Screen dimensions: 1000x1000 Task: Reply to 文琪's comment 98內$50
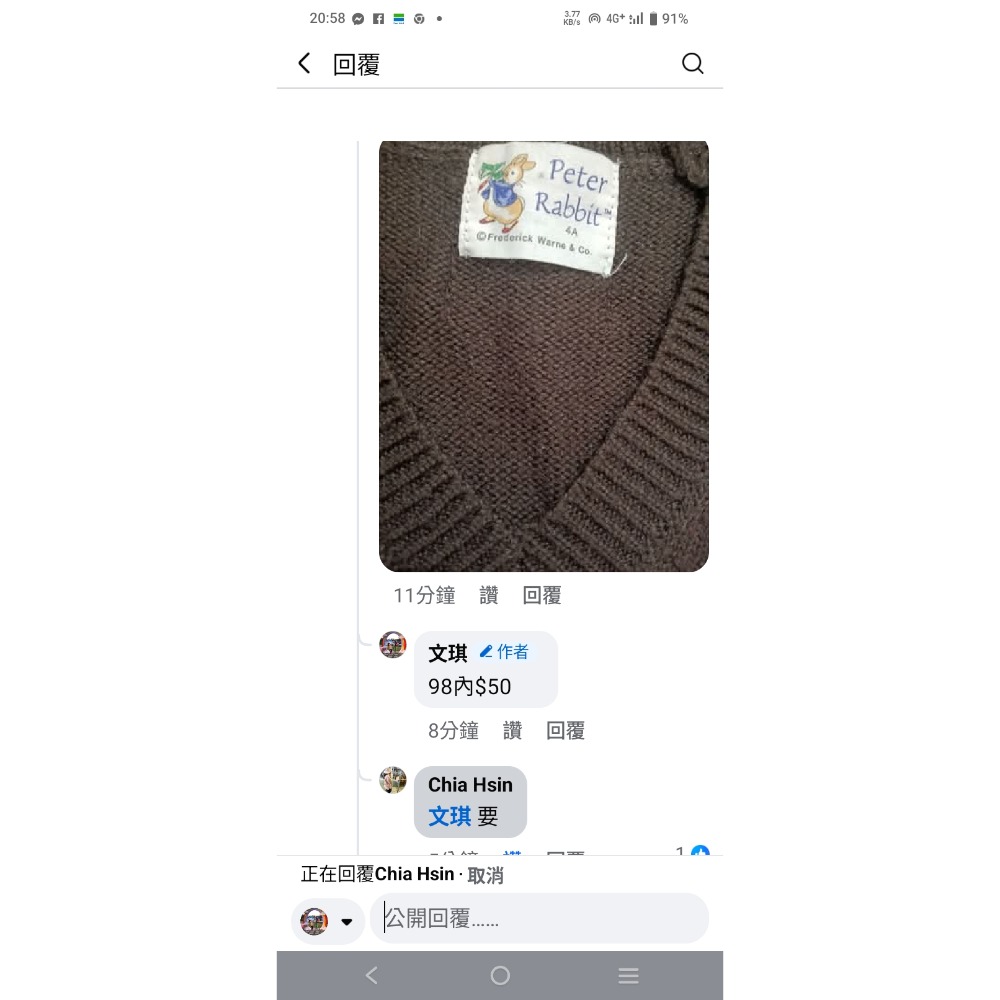(565, 731)
